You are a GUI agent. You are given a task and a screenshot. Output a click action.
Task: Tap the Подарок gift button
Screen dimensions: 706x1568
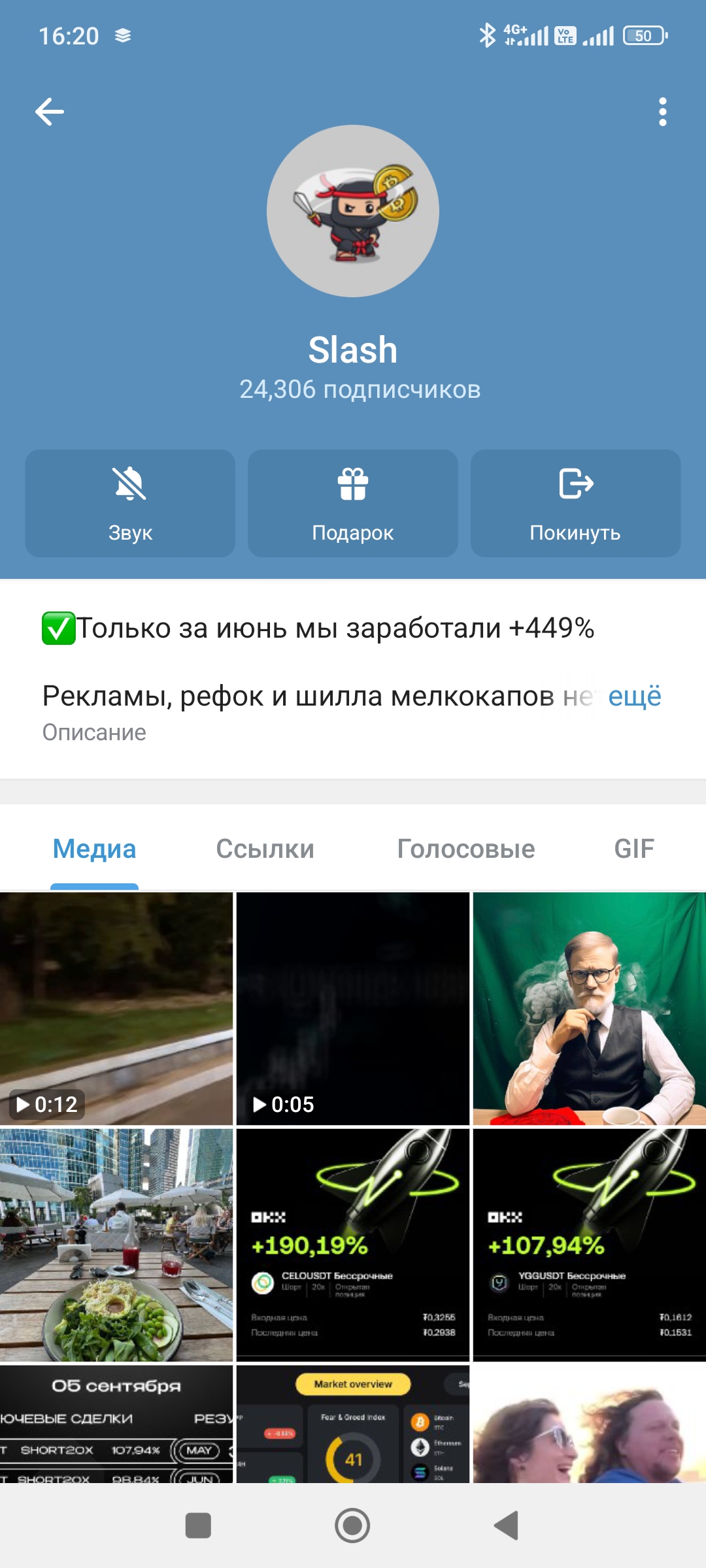pyautogui.click(x=353, y=503)
